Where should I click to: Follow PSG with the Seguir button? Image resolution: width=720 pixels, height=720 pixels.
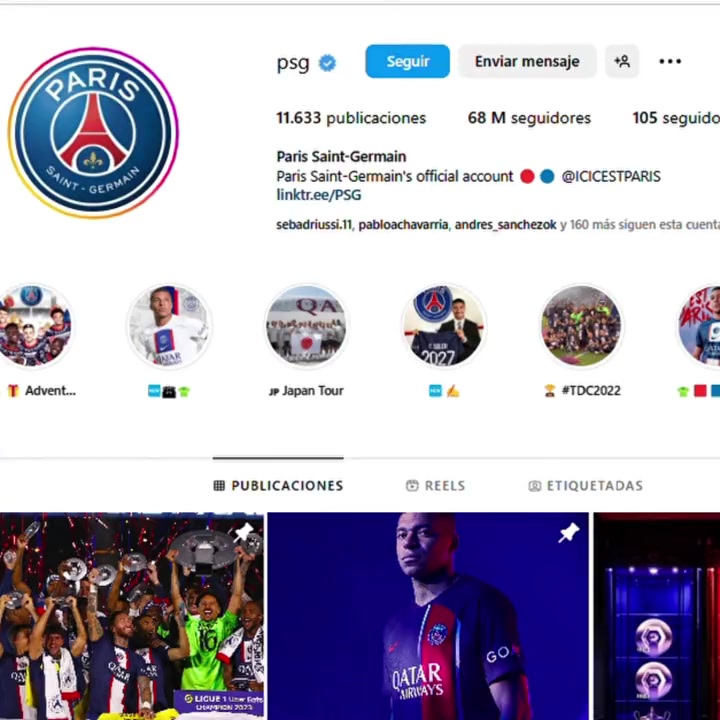click(407, 61)
